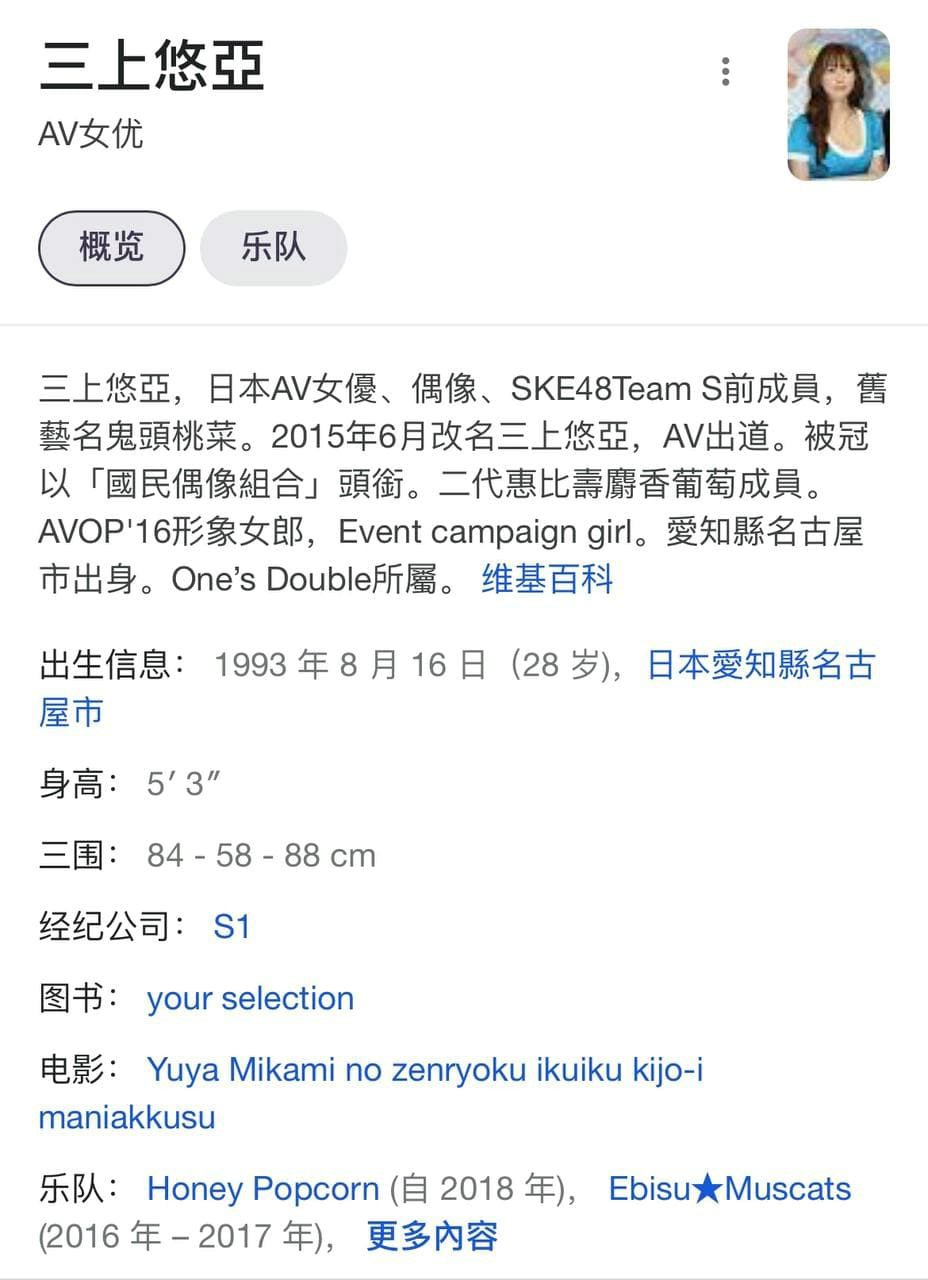This screenshot has height=1280, width=928.
Task: Open the your selection book link
Action: point(250,998)
